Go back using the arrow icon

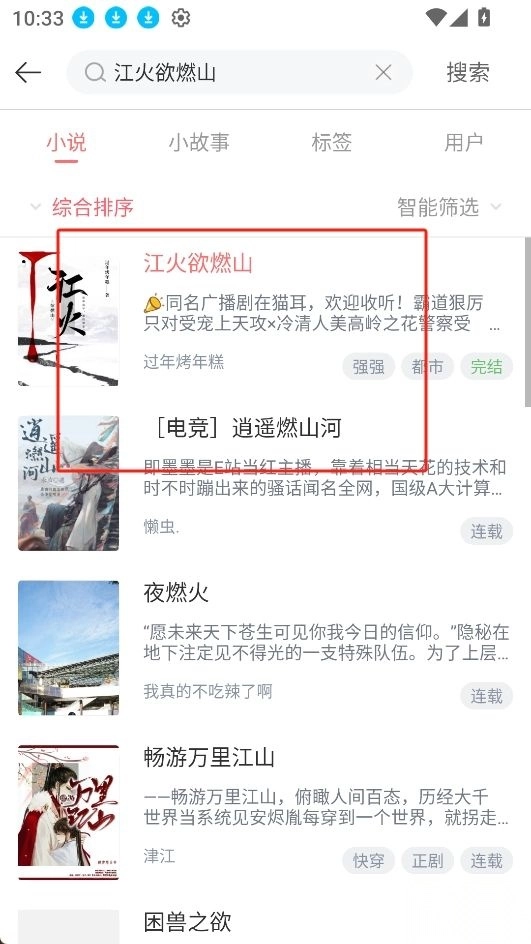[x=28, y=73]
